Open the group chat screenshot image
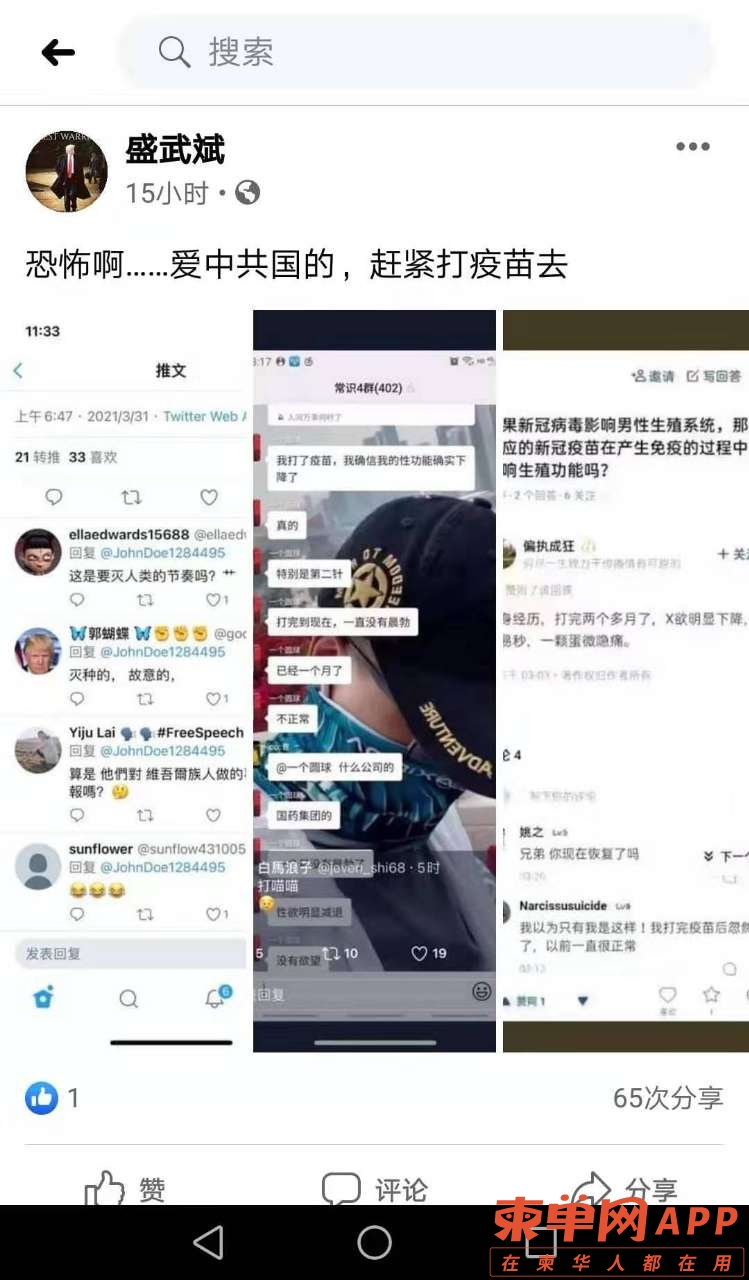This screenshot has width=749, height=1280. tap(374, 680)
